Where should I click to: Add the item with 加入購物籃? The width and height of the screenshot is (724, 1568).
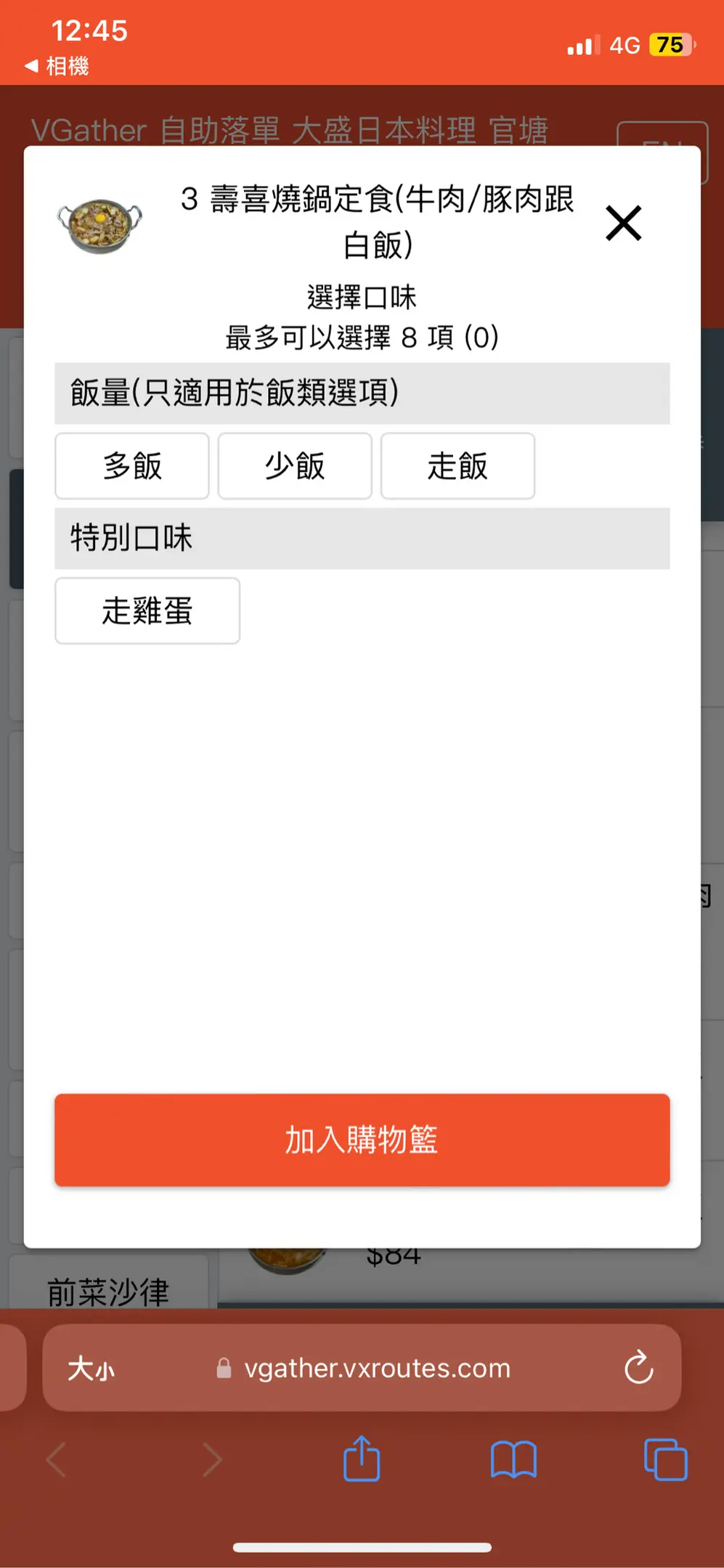tap(362, 1140)
